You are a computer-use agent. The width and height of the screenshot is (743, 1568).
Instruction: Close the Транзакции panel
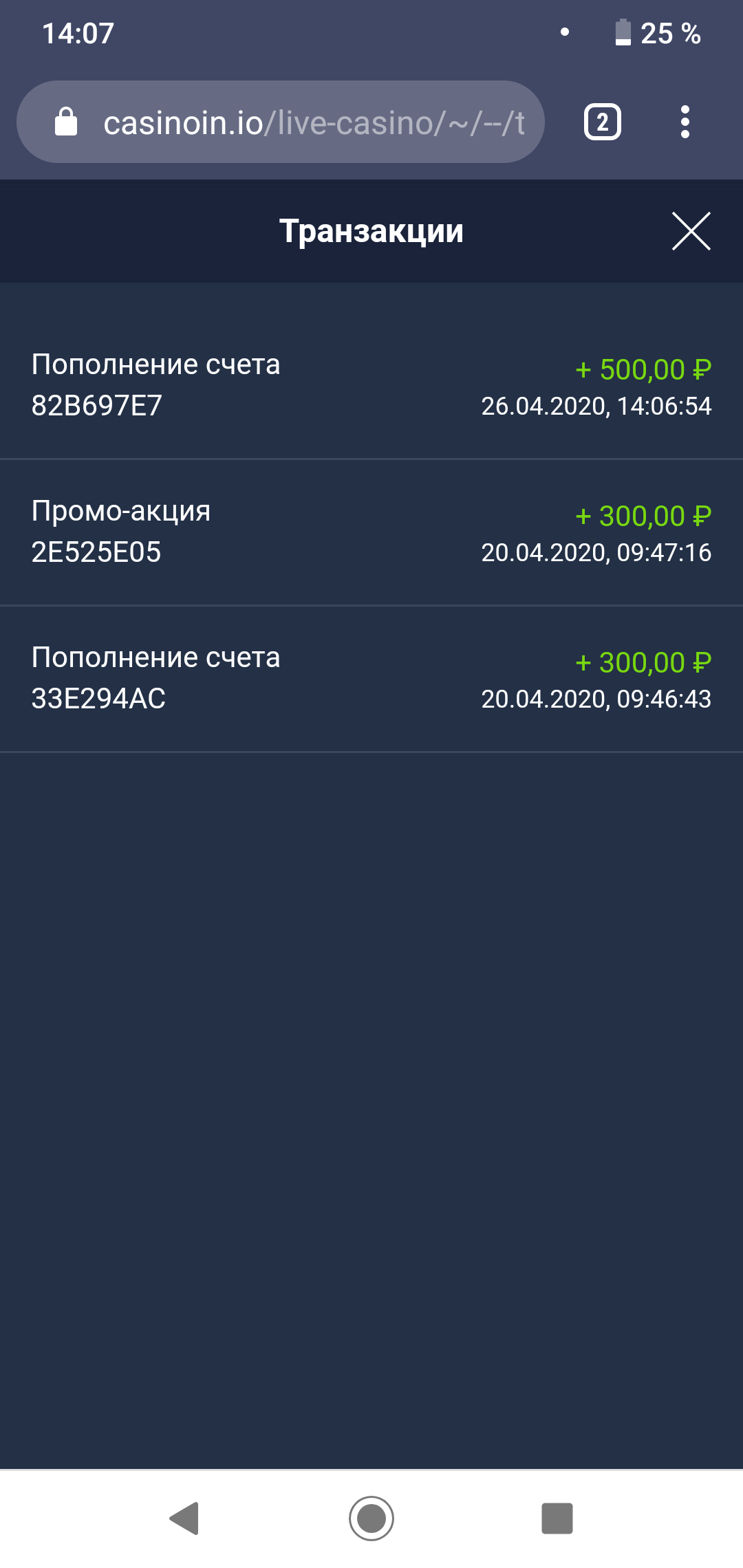[691, 231]
